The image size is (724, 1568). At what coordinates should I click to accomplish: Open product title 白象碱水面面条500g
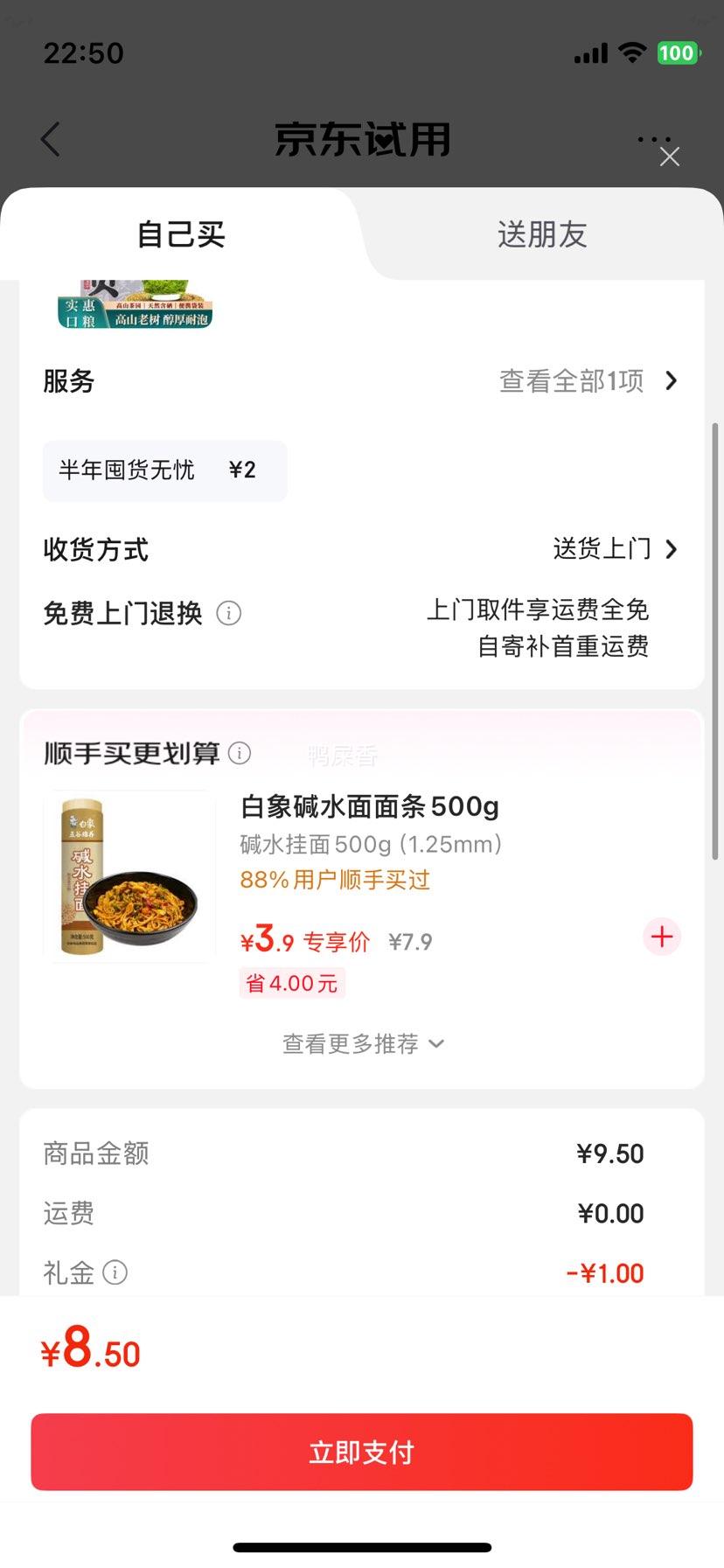click(x=370, y=807)
